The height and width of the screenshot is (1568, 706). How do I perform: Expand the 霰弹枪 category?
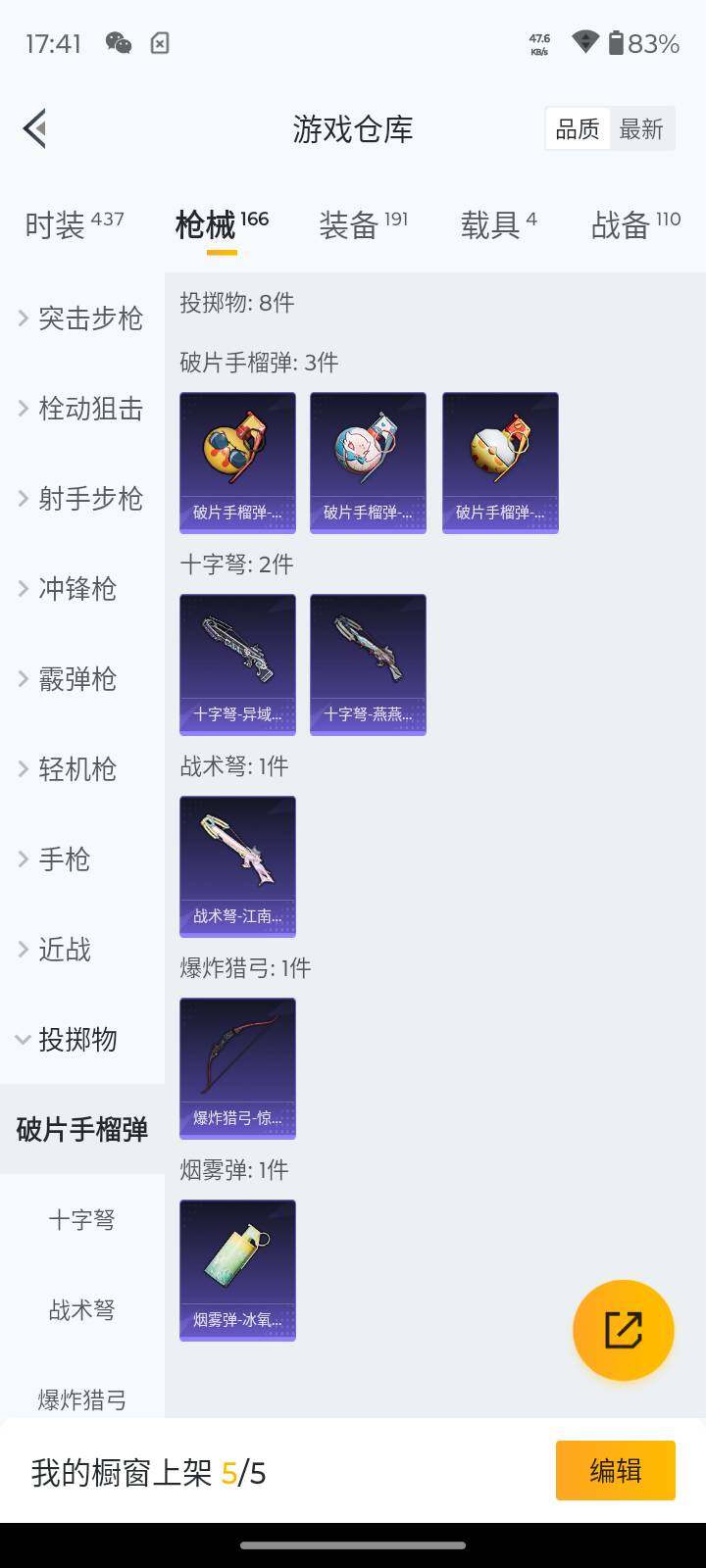coord(82,678)
